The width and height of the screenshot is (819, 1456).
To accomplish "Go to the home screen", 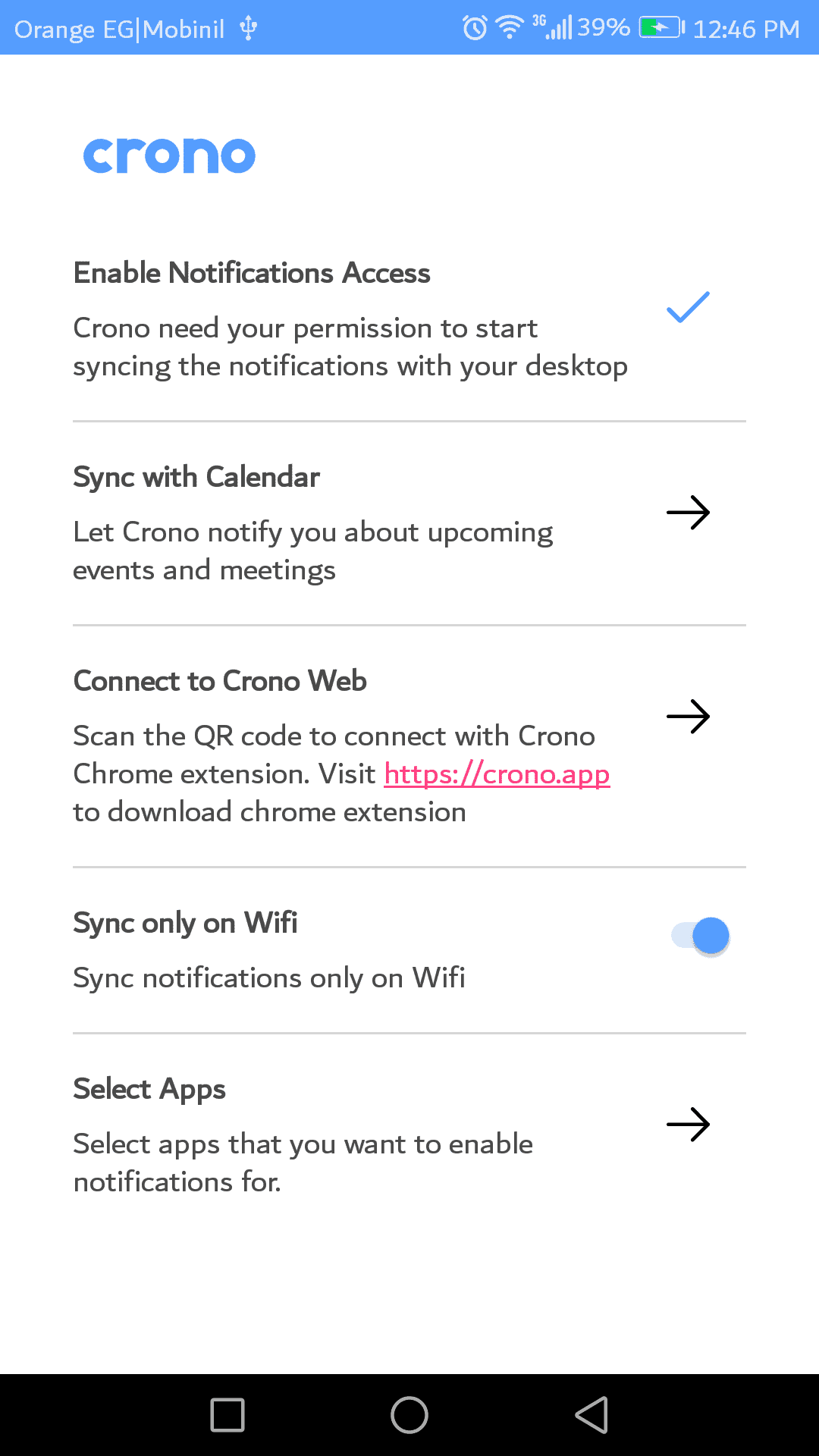I will click(409, 1415).
